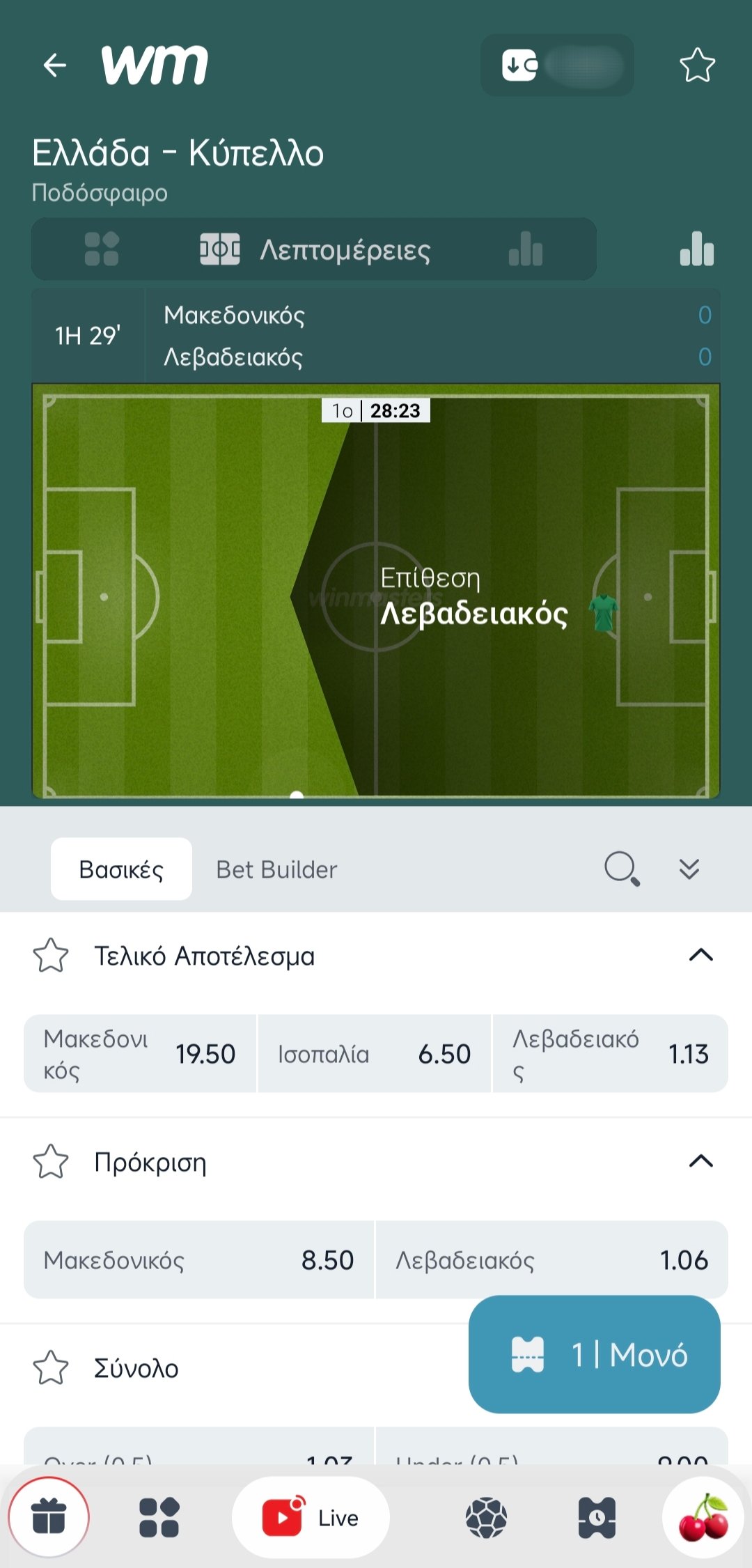The height and width of the screenshot is (1568, 752).
Task: Select the Βασικές markets tab
Action: coord(121,869)
